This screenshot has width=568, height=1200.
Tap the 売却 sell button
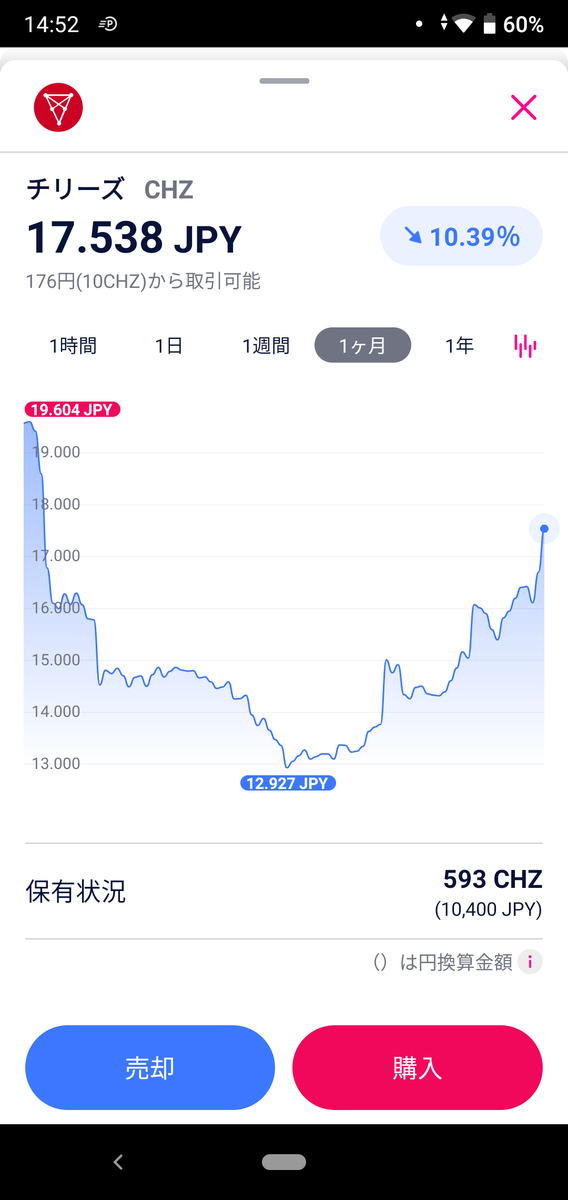click(150, 1067)
